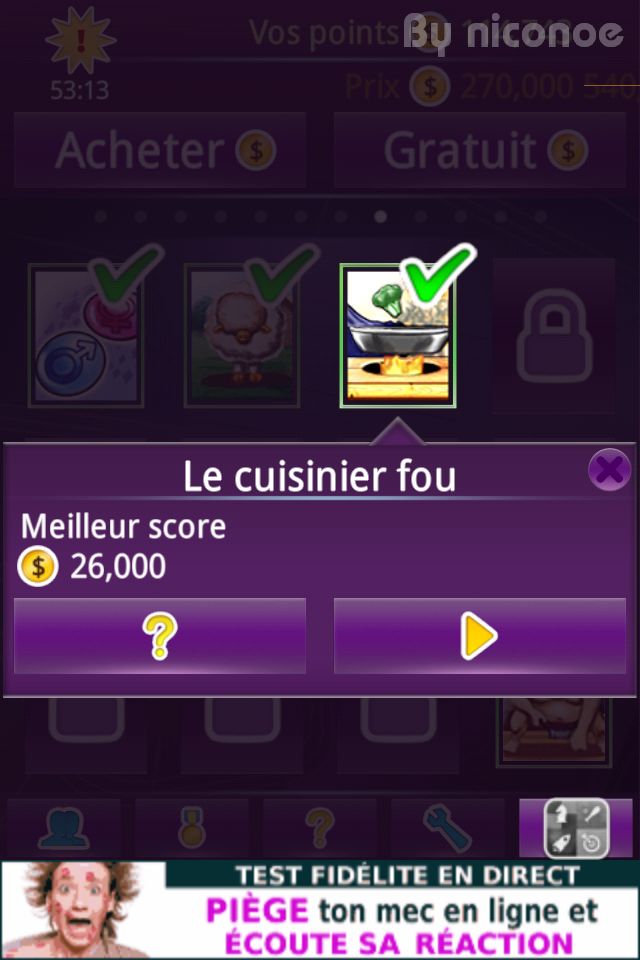Screen dimensions: 640x960
Task: Tap the locked mini-game tile
Action: 553,336
